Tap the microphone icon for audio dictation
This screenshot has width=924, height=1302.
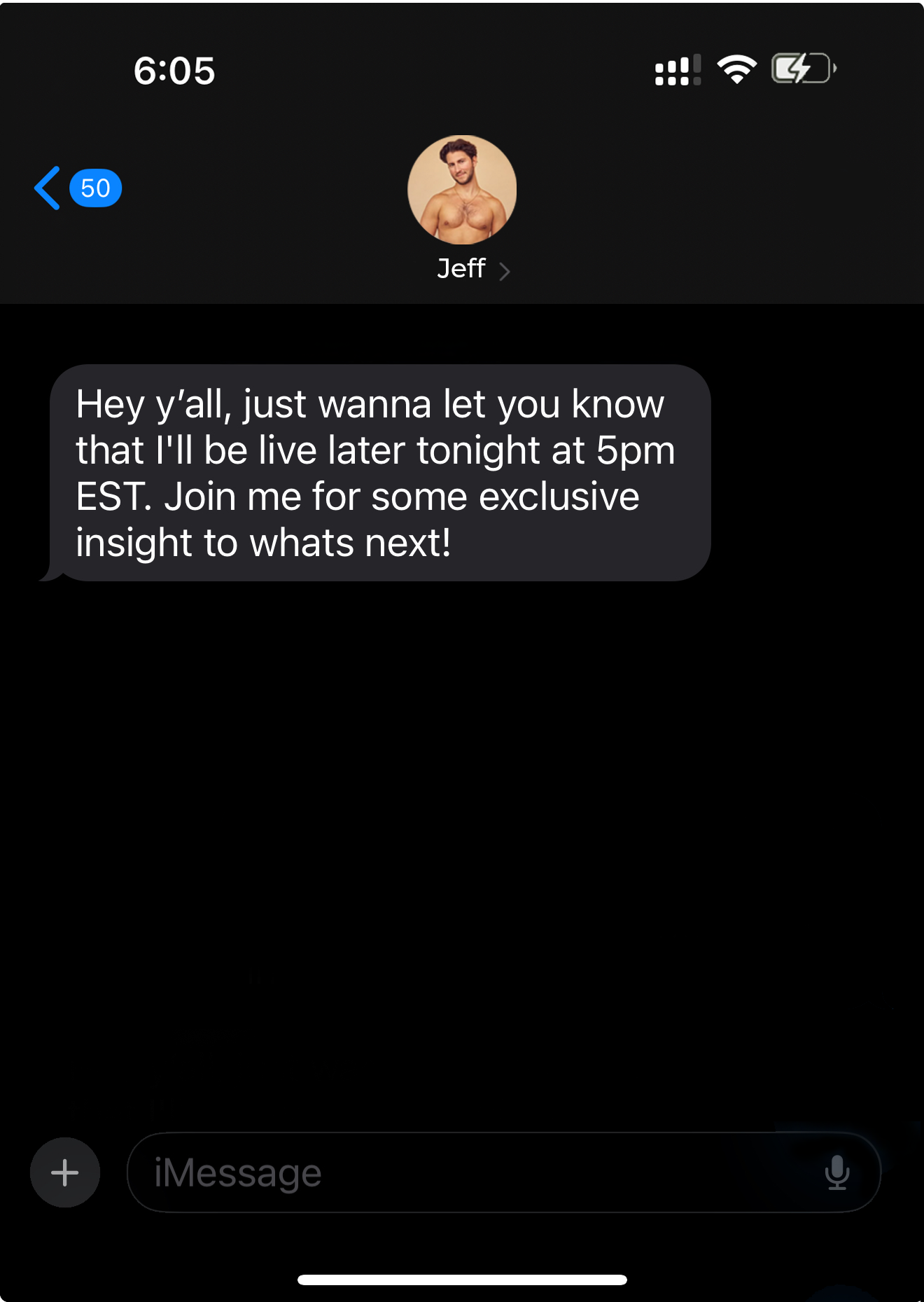click(837, 1172)
